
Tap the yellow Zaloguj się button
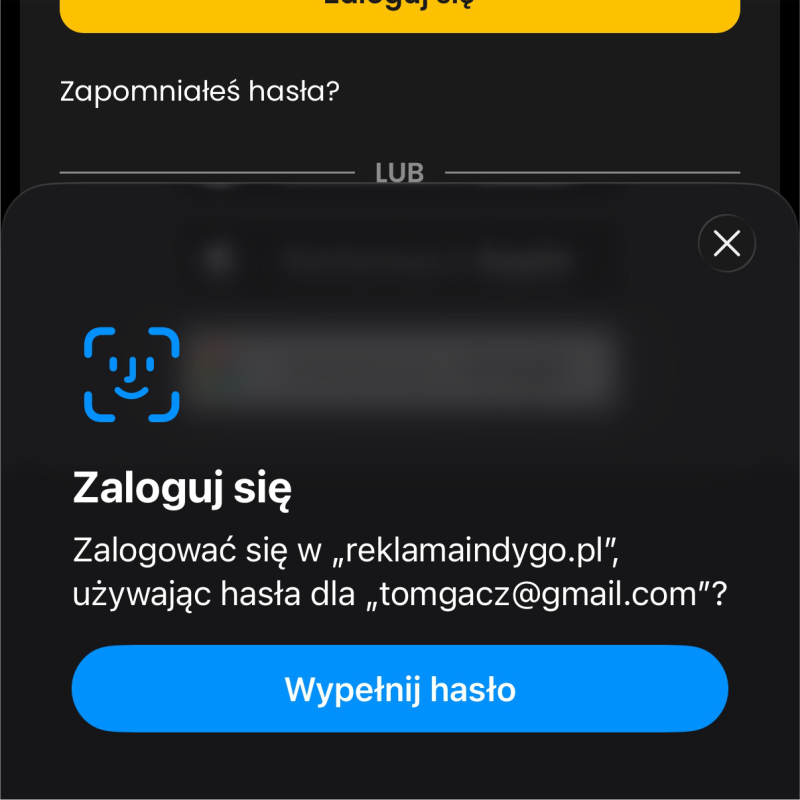(x=400, y=12)
